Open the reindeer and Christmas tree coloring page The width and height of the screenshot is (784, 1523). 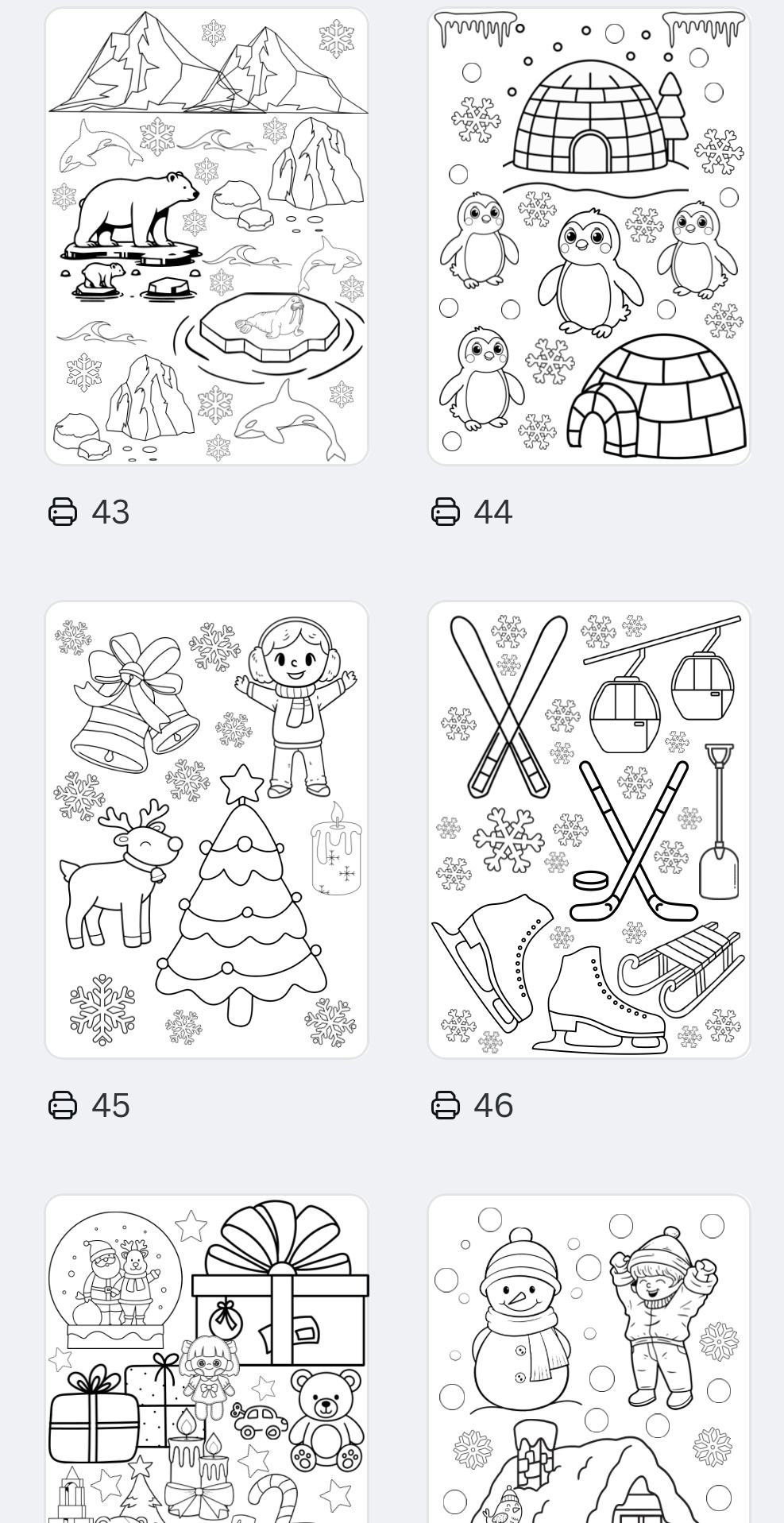207,829
